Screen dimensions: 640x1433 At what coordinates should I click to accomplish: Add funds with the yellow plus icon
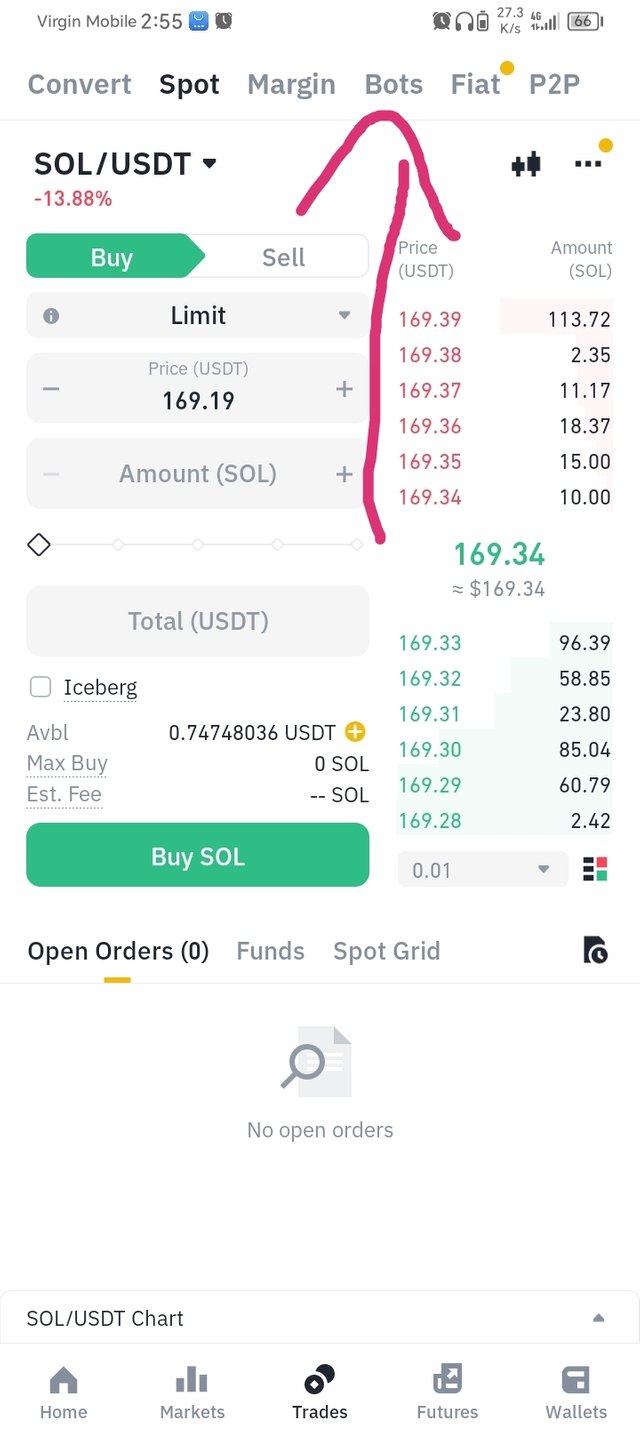click(x=355, y=733)
